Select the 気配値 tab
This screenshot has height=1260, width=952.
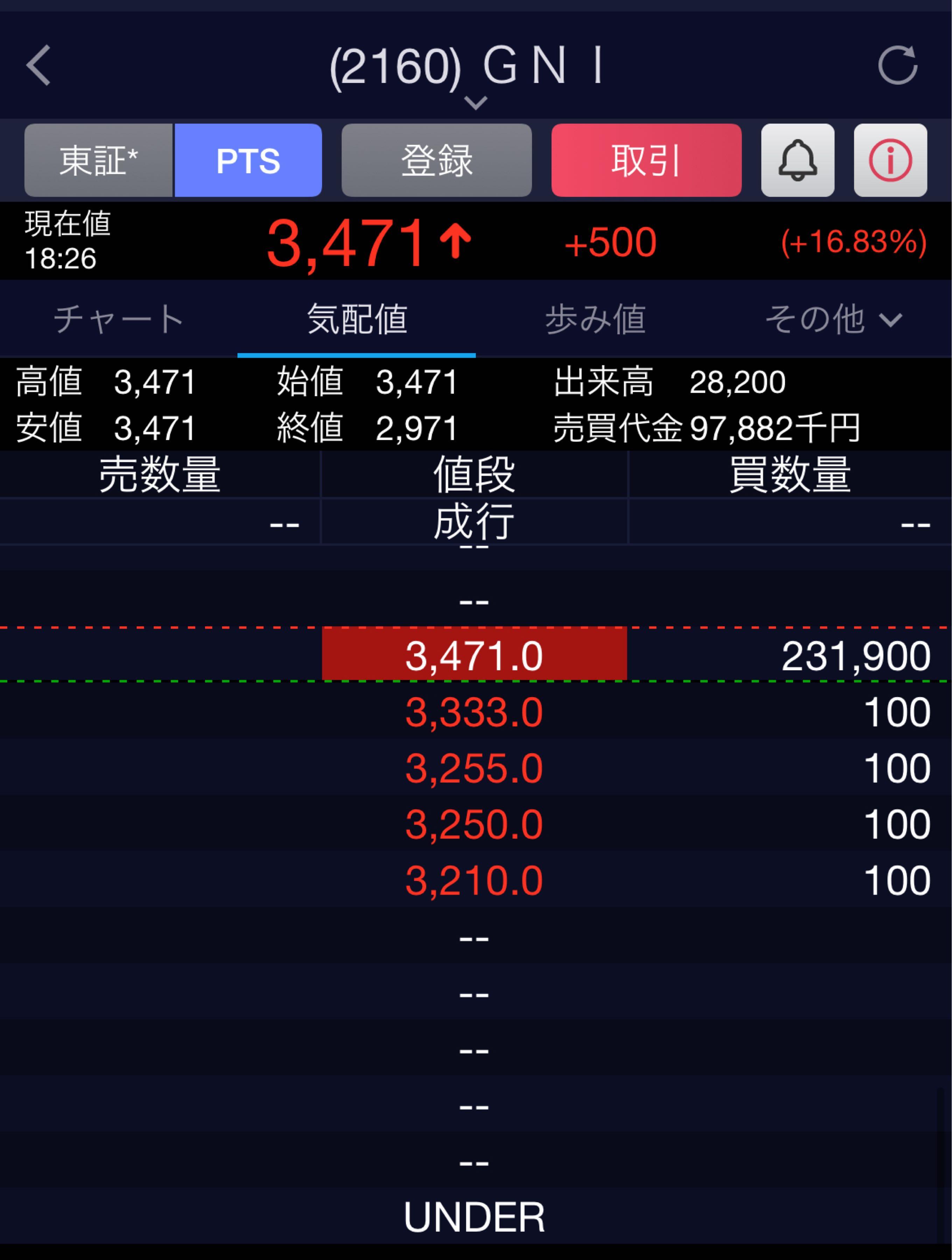[357, 319]
